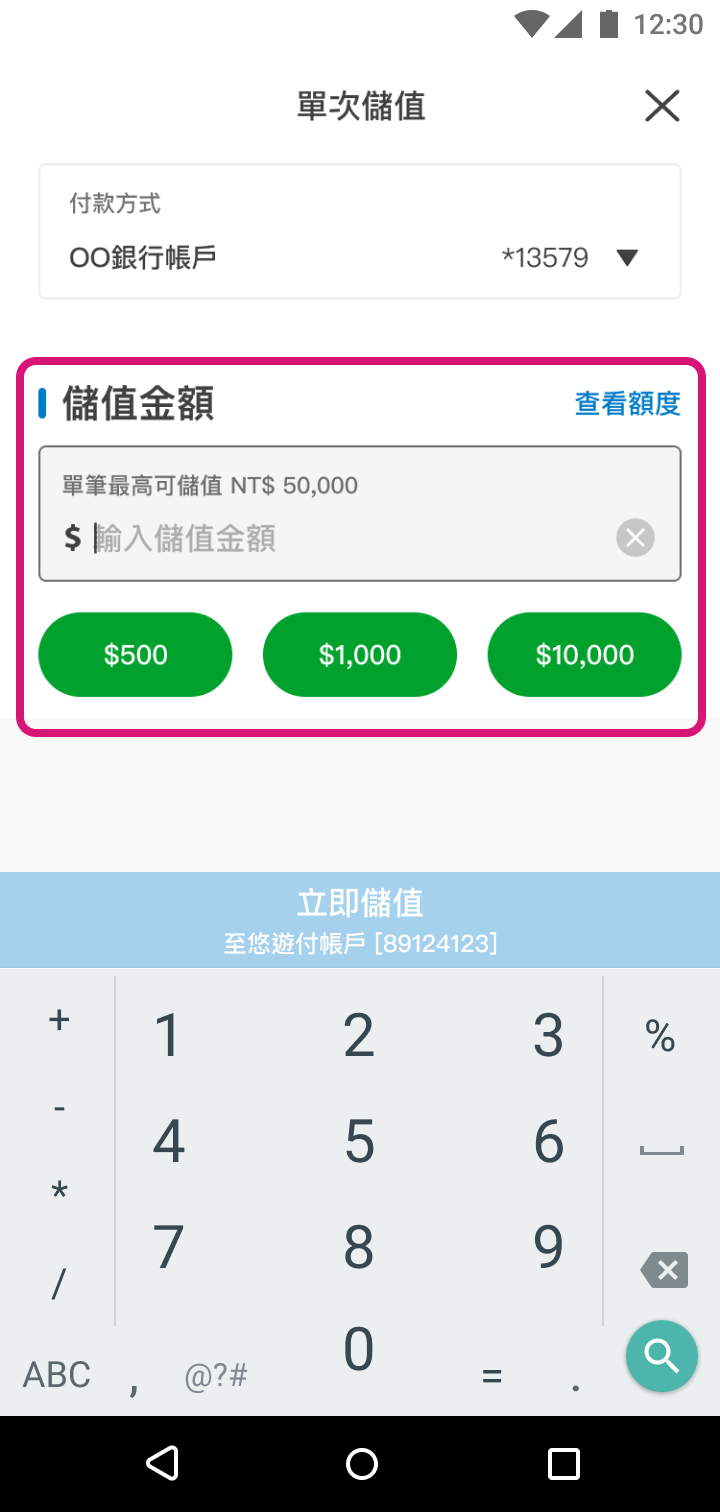
Task: Clear the entered amount
Action: 635,538
